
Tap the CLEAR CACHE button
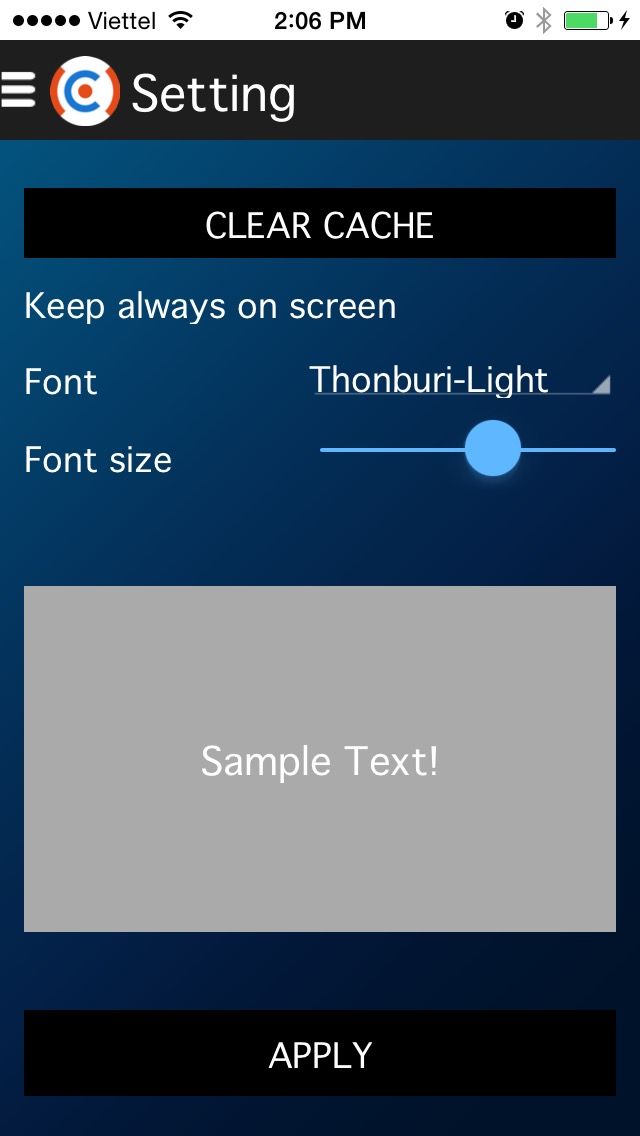[320, 224]
